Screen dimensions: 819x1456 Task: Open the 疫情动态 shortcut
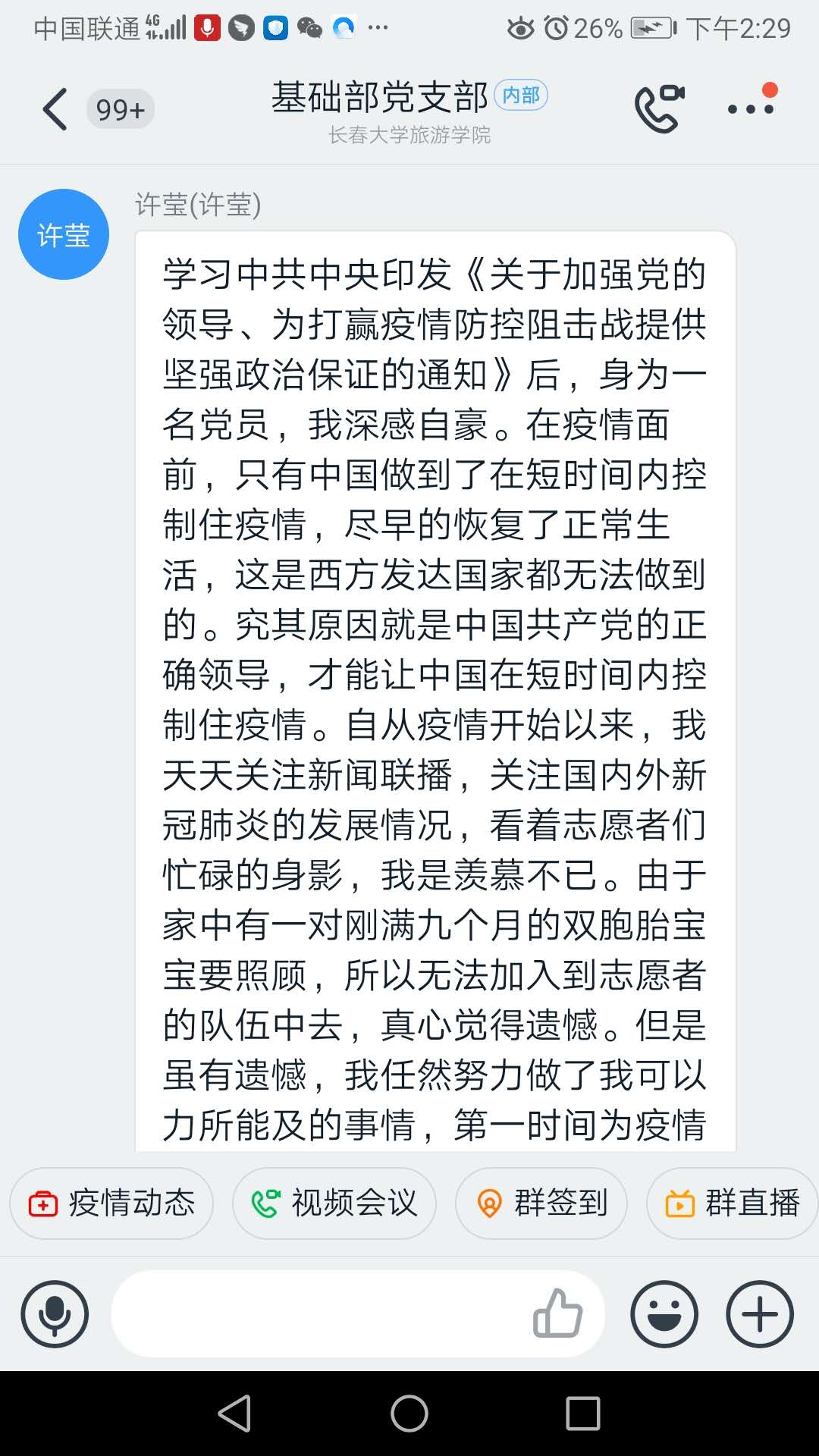(112, 1203)
